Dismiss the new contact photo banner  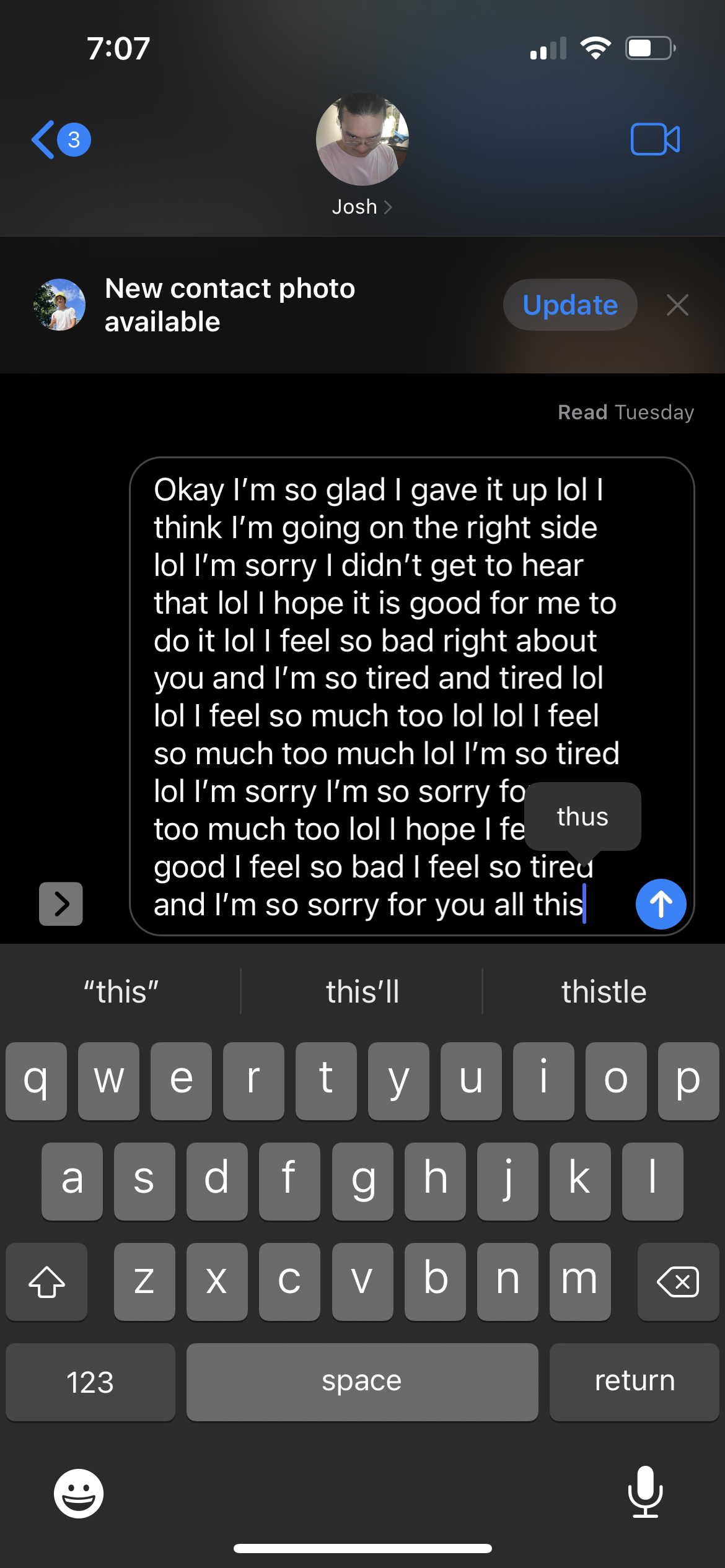(x=677, y=305)
